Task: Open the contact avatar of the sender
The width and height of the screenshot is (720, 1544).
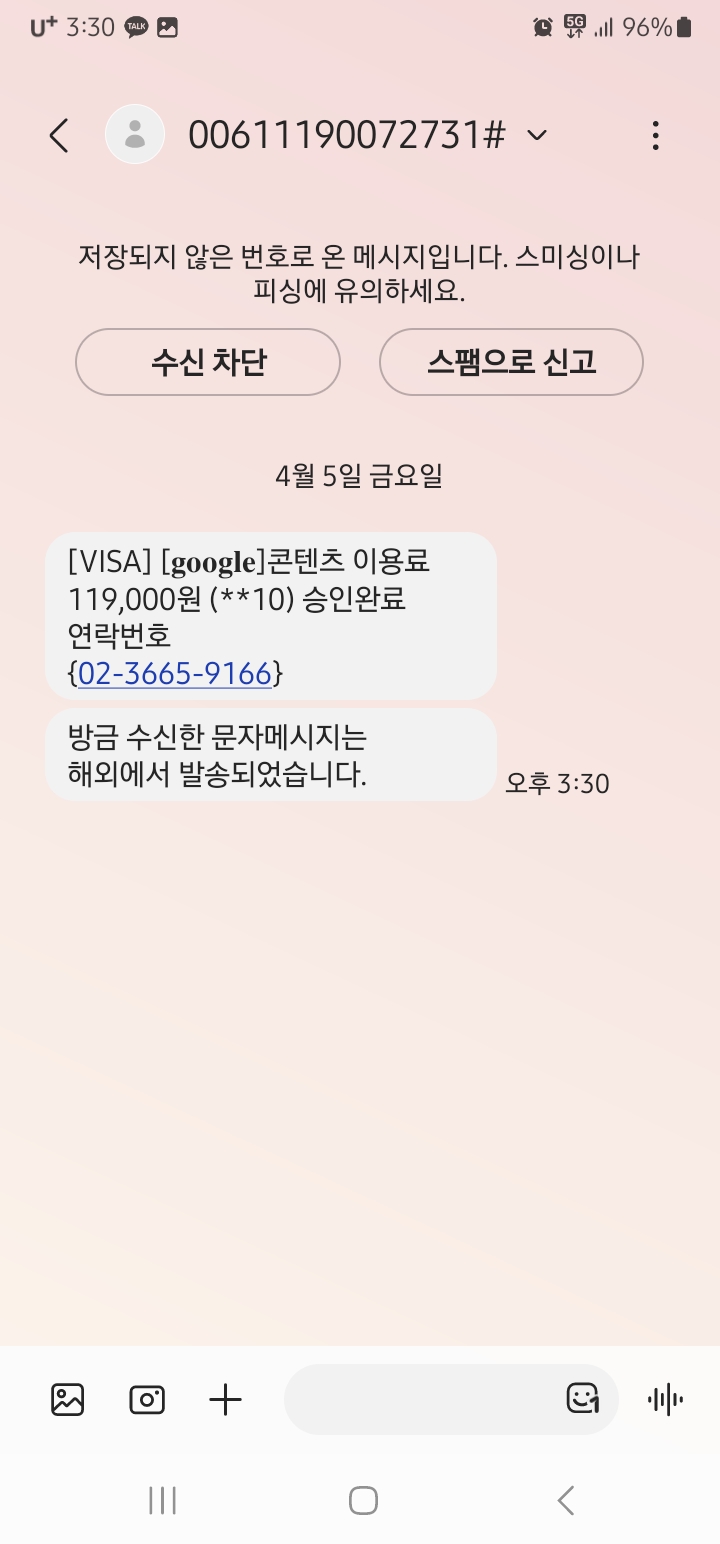Action: (x=135, y=135)
